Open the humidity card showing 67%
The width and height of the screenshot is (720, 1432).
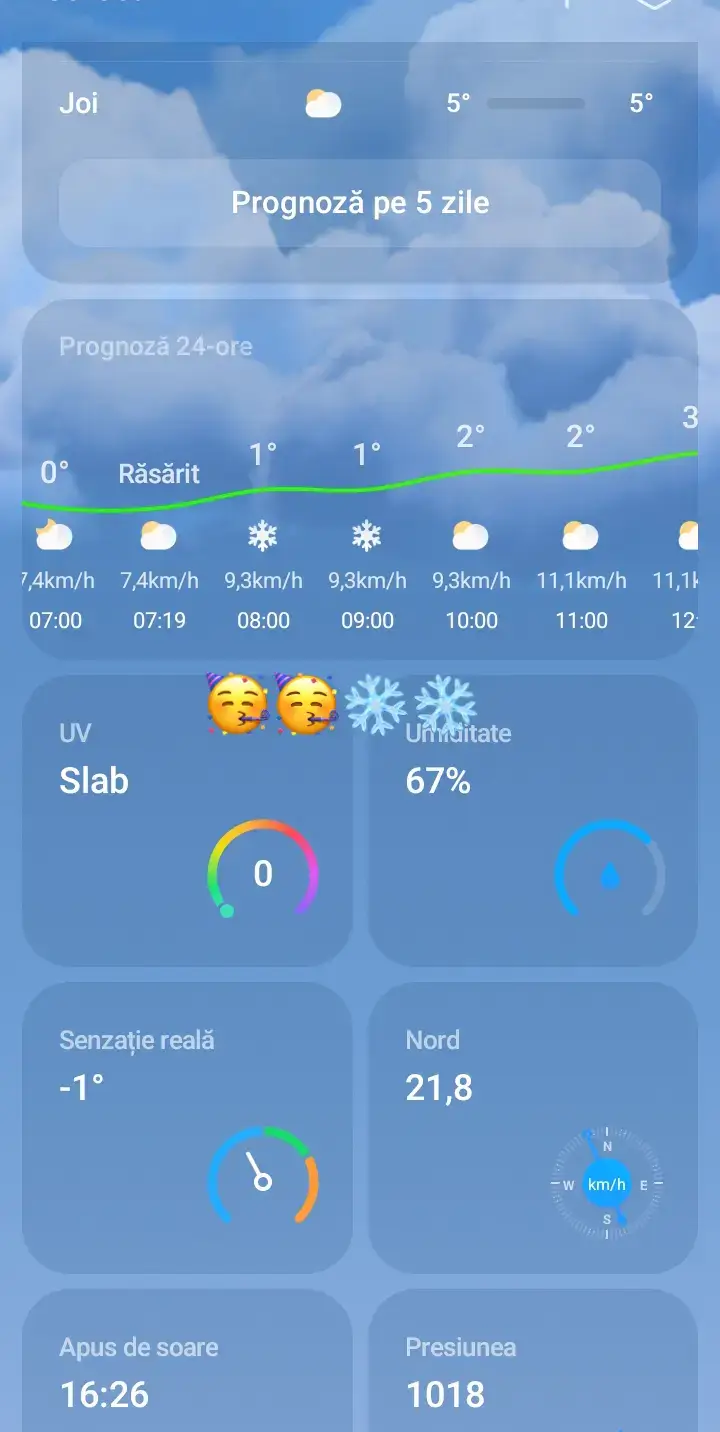(x=533, y=821)
